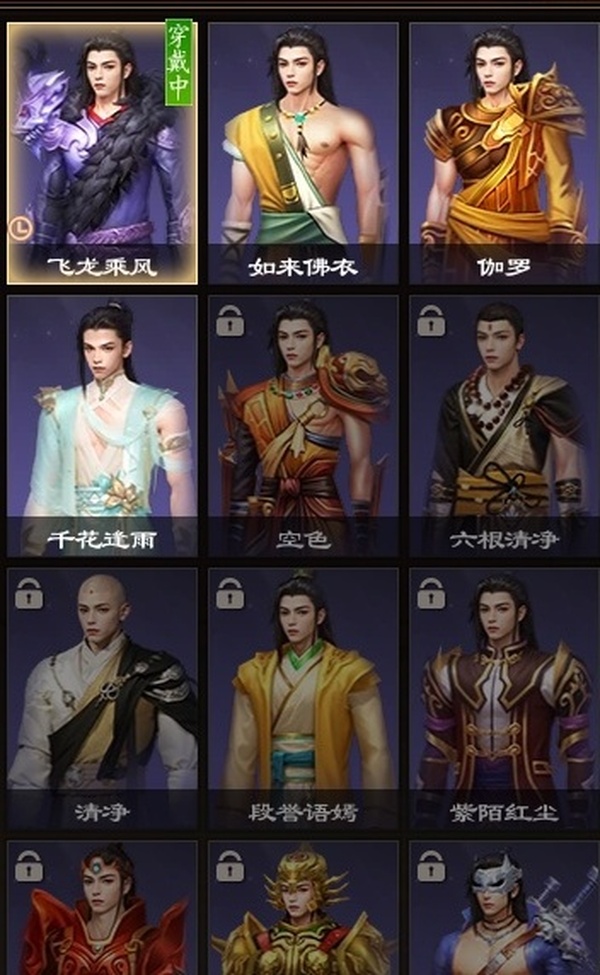Open the 段誉语嫣 yellow robe costume
The image size is (600, 975).
(302, 697)
